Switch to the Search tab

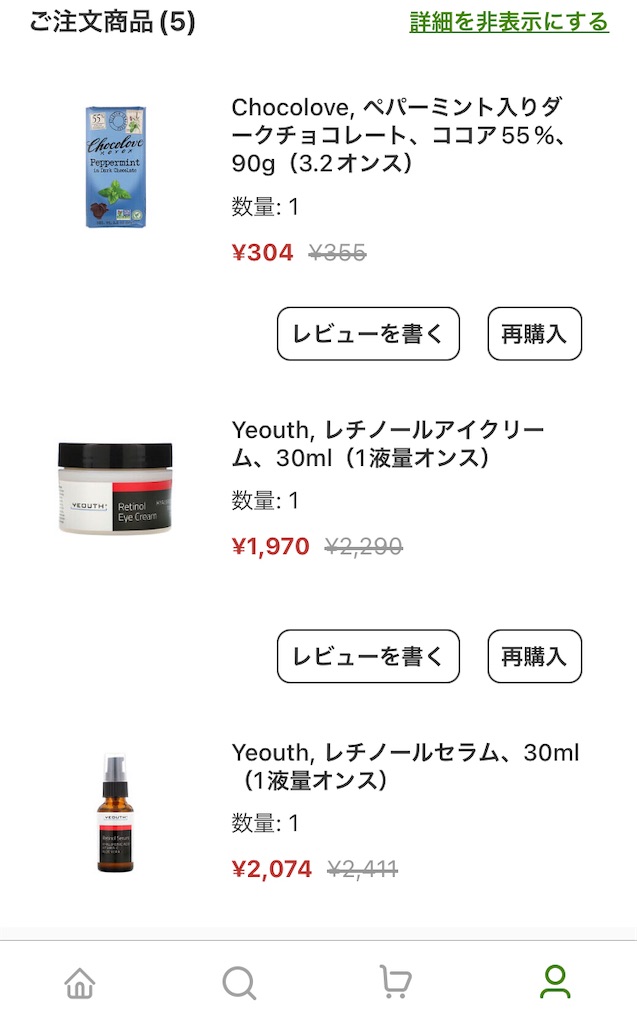click(x=239, y=983)
